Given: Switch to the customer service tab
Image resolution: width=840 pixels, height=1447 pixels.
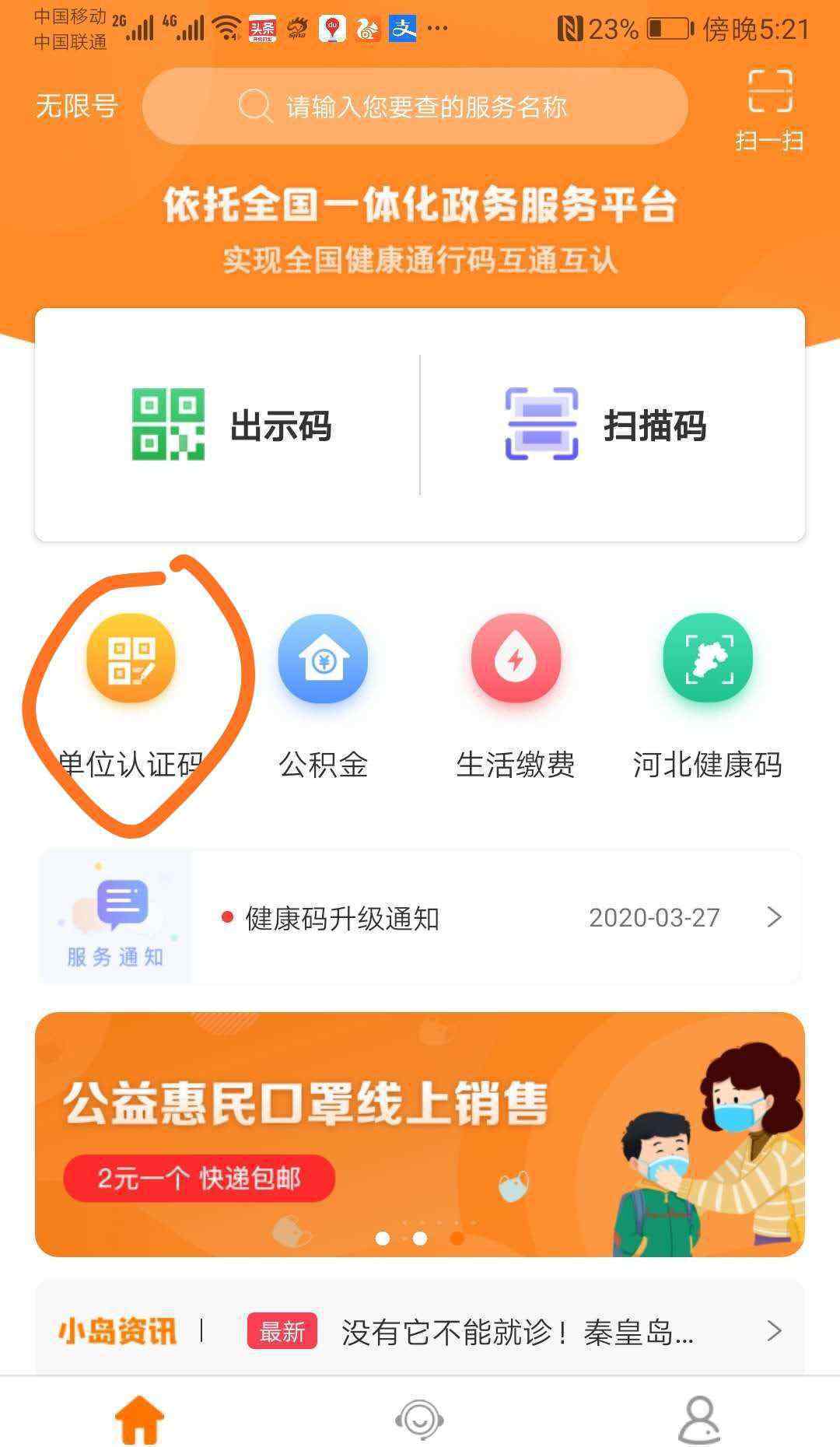Looking at the screenshot, I should click(x=420, y=1419).
